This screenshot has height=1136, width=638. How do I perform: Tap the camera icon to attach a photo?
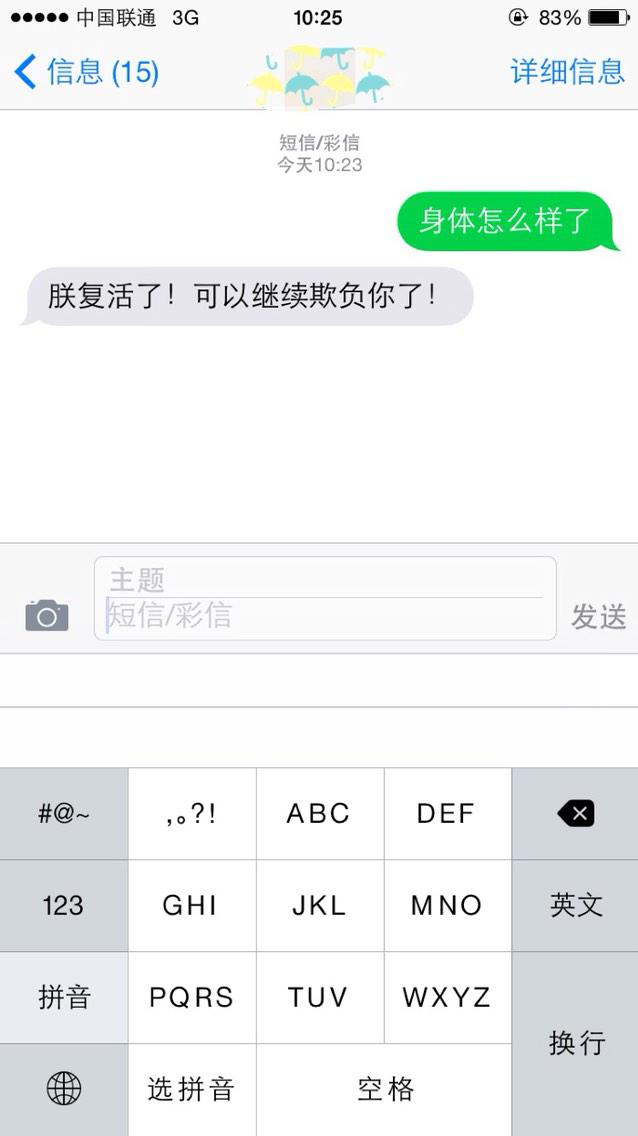(x=47, y=615)
